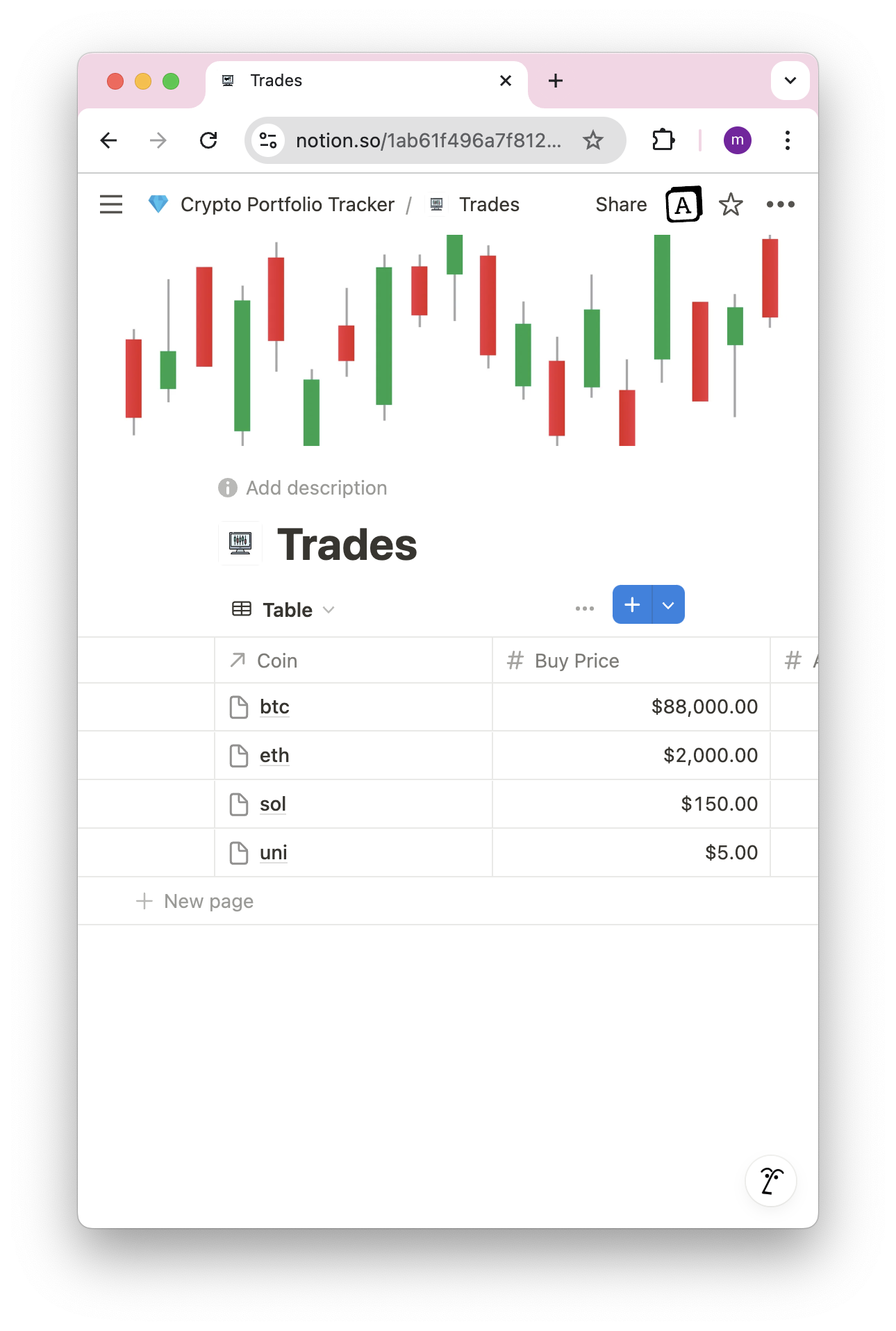The width and height of the screenshot is (896, 1331).
Task: Click the page icon next to btc row
Action: [x=239, y=706]
